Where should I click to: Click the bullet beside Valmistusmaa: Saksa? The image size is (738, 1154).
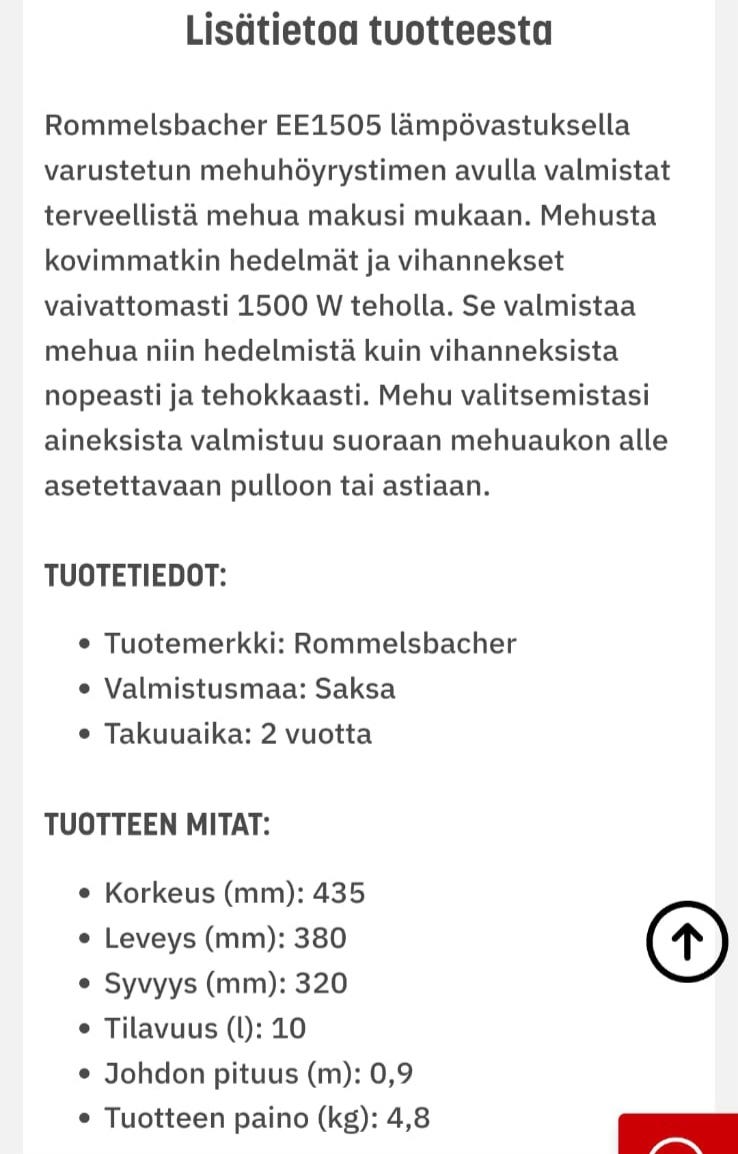point(87,689)
